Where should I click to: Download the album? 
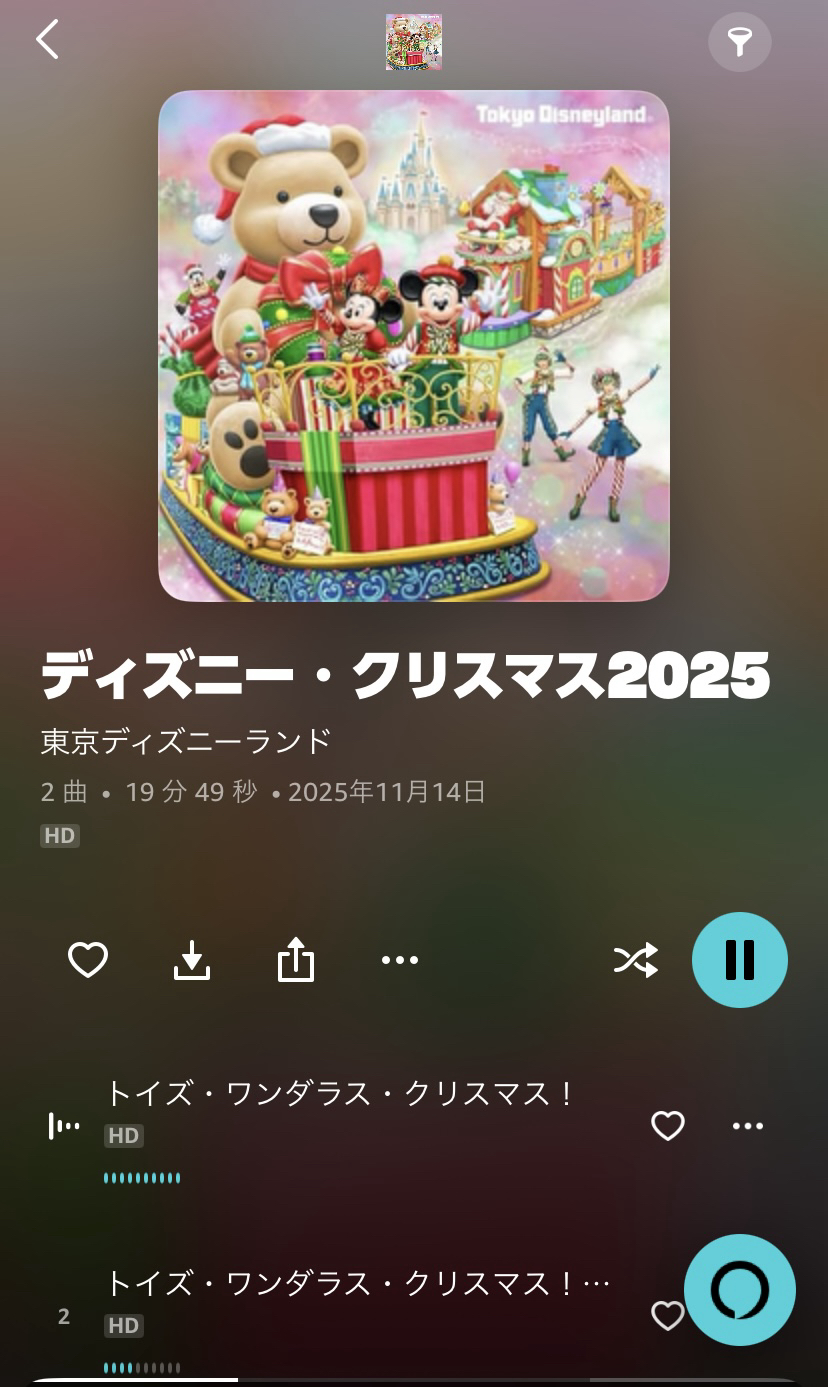(x=192, y=960)
